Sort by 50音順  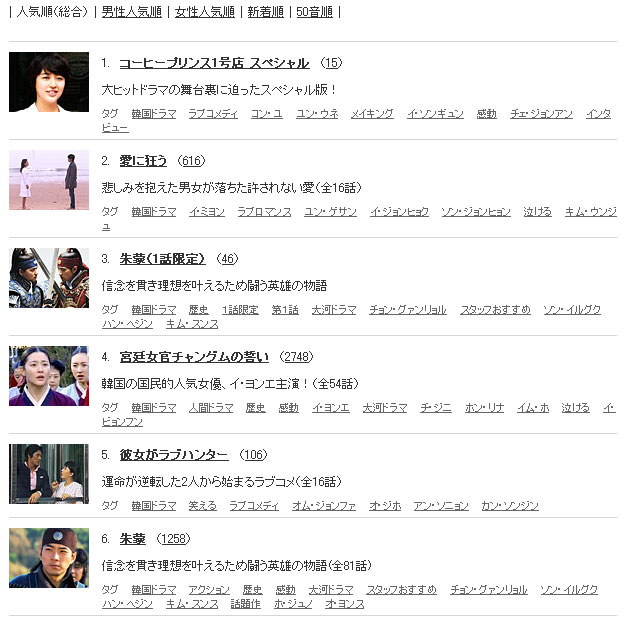314,12
